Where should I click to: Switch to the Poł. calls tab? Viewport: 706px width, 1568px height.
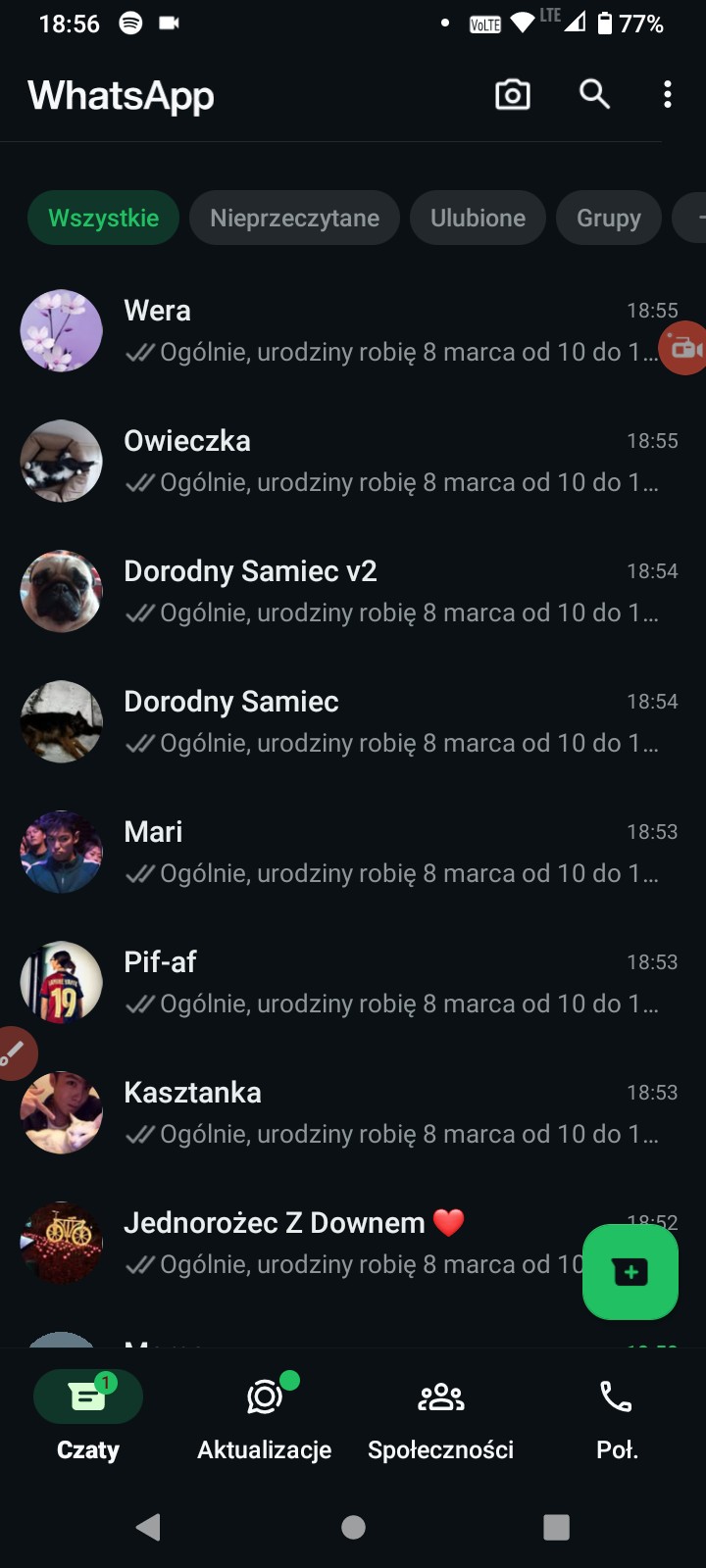616,1415
